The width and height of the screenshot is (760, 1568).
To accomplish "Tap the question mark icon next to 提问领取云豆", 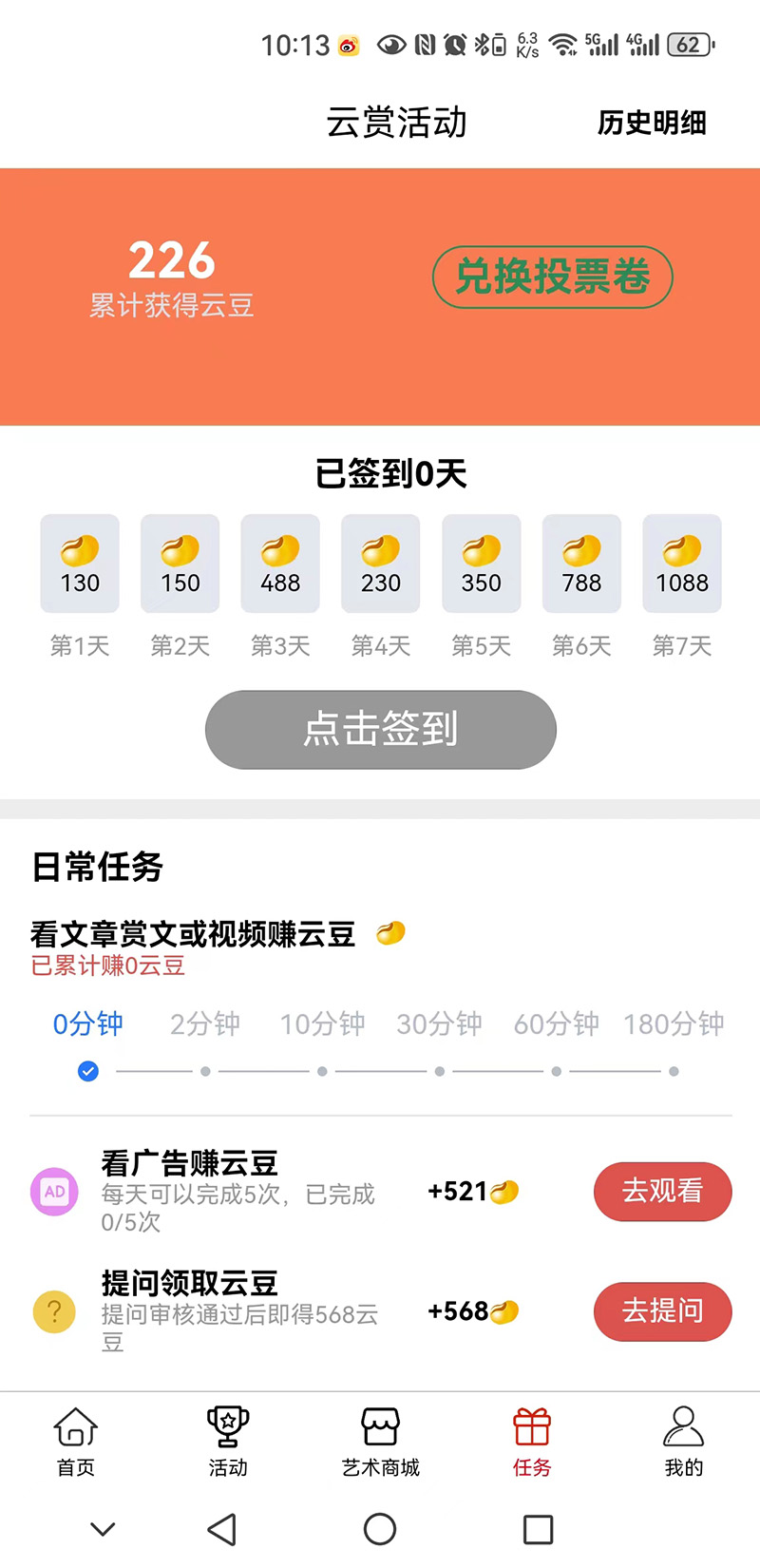I will (54, 1311).
